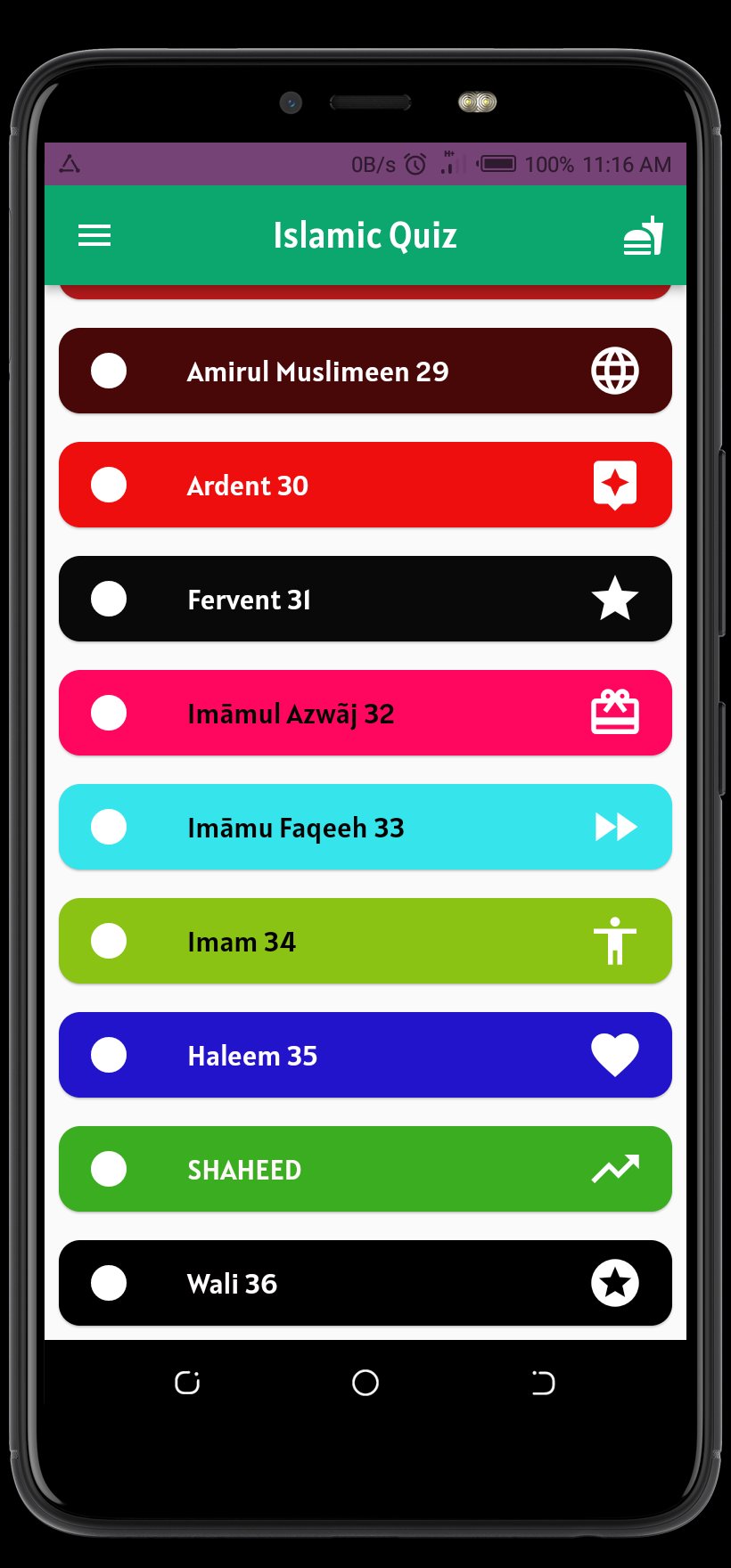This screenshot has width=731, height=1568.
Task: Select the Ardent 30 quiz level
Action: 365,485
